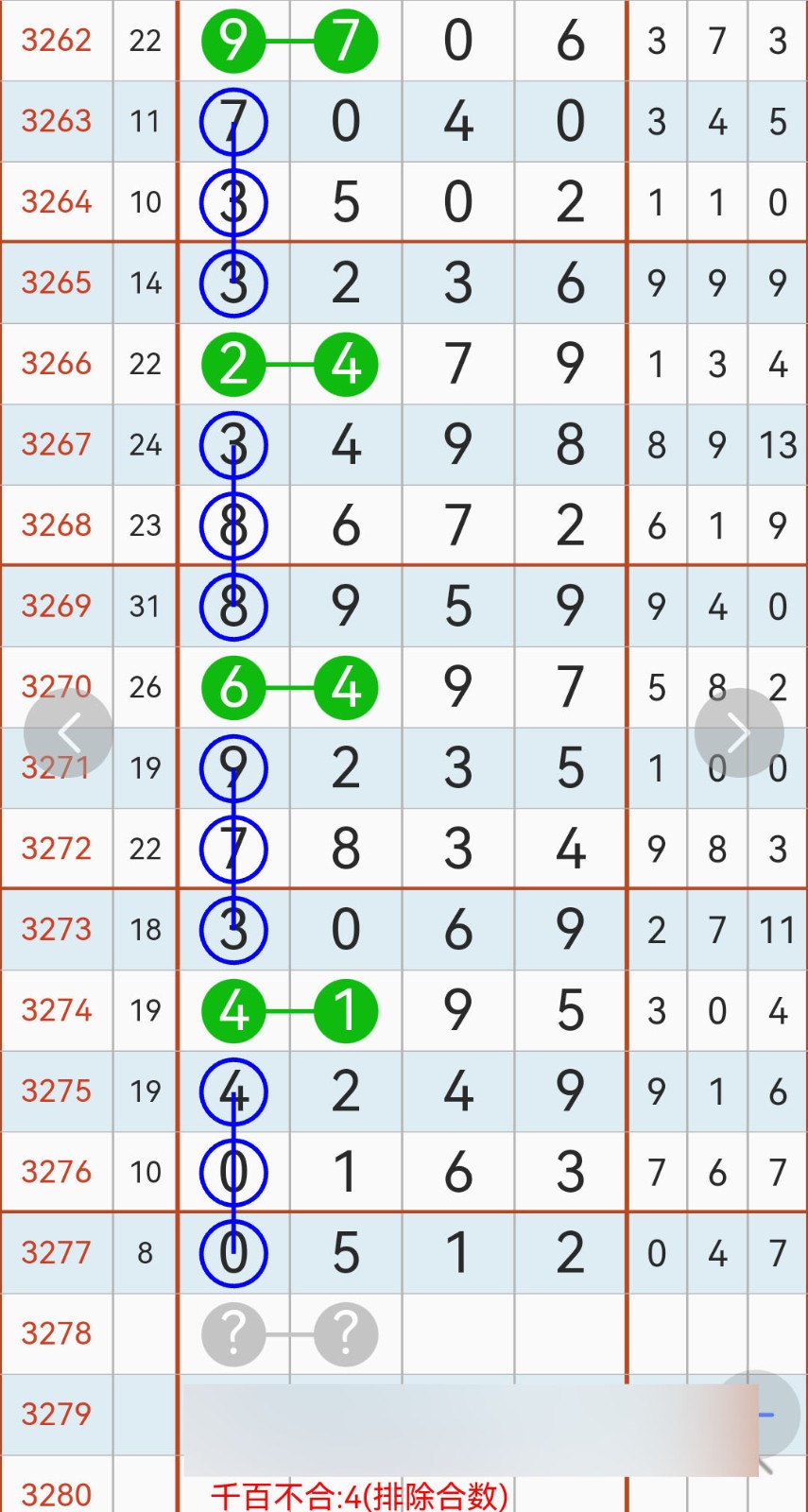
Task: Click the blue circled 4 in row 3275
Action: click(x=234, y=1091)
